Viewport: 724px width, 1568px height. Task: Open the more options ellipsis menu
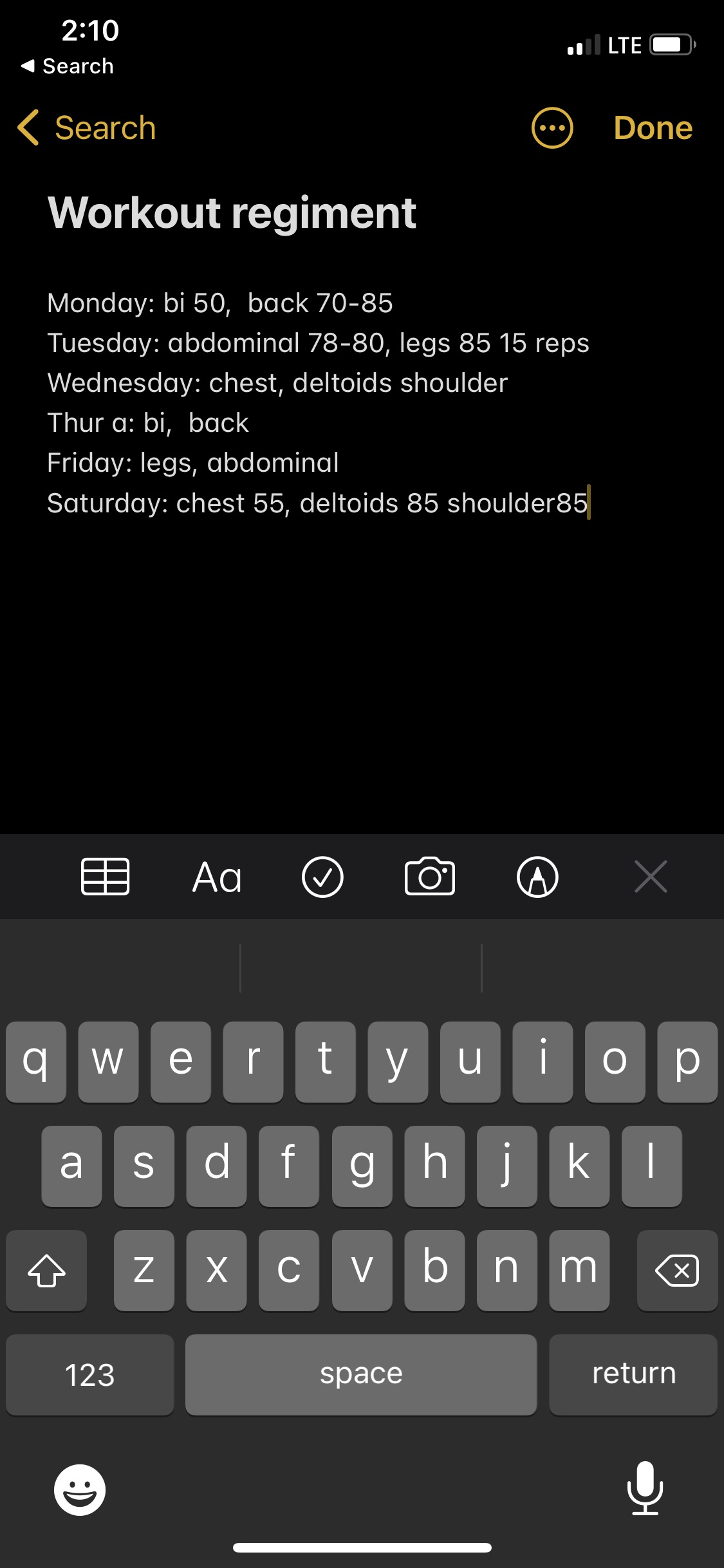552,127
